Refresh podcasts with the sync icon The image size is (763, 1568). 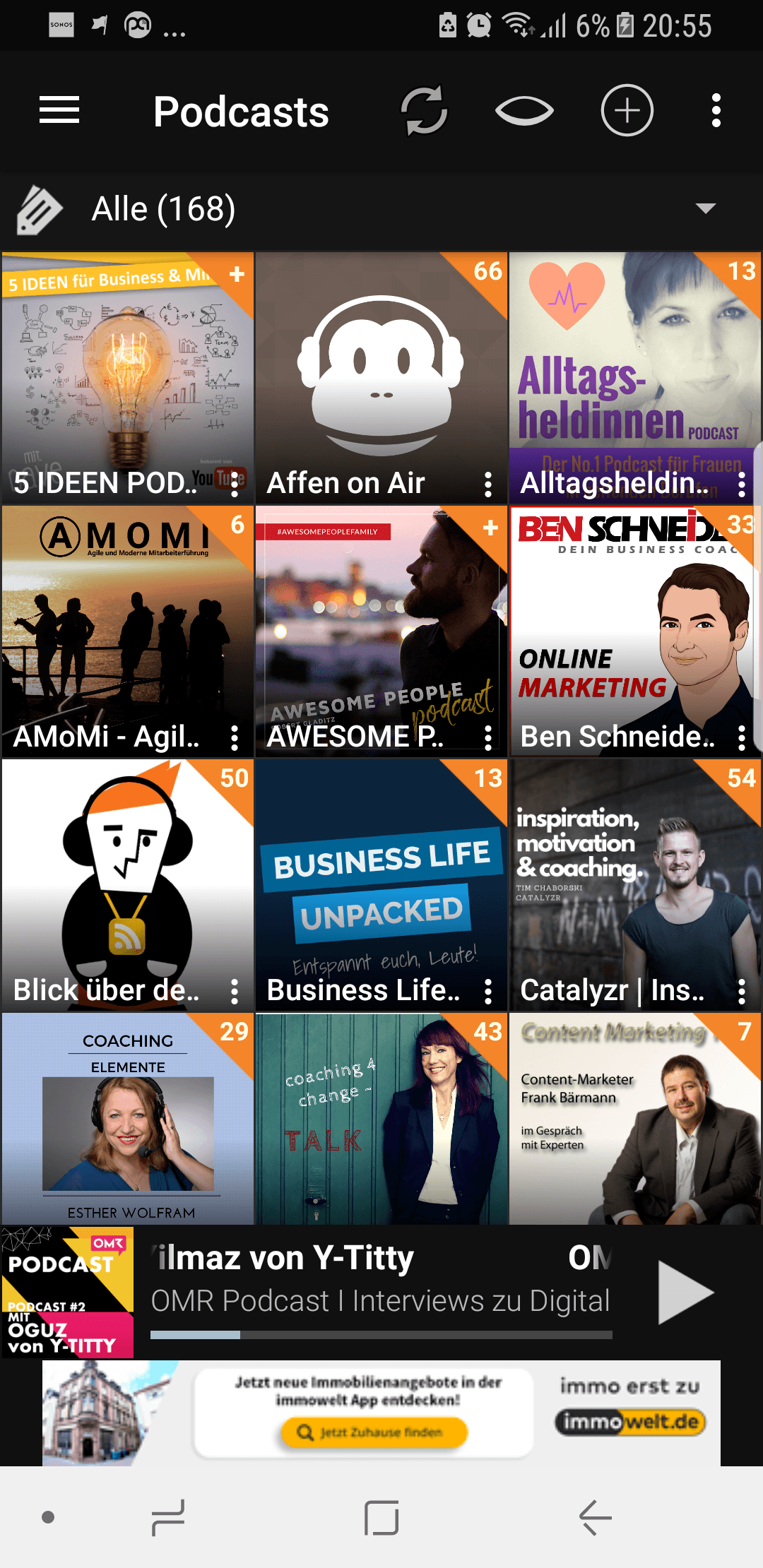(x=424, y=111)
